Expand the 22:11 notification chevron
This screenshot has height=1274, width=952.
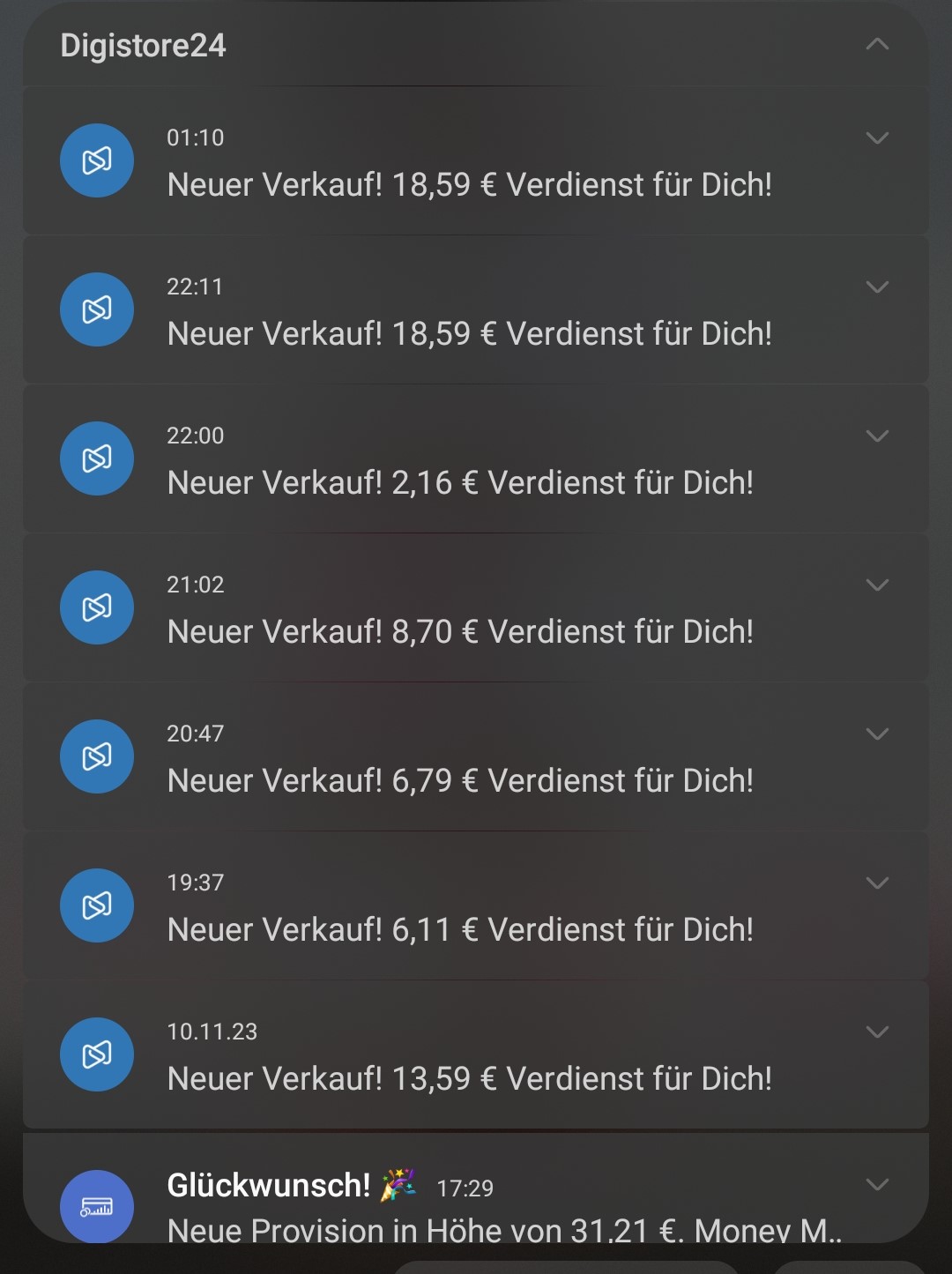point(877,287)
